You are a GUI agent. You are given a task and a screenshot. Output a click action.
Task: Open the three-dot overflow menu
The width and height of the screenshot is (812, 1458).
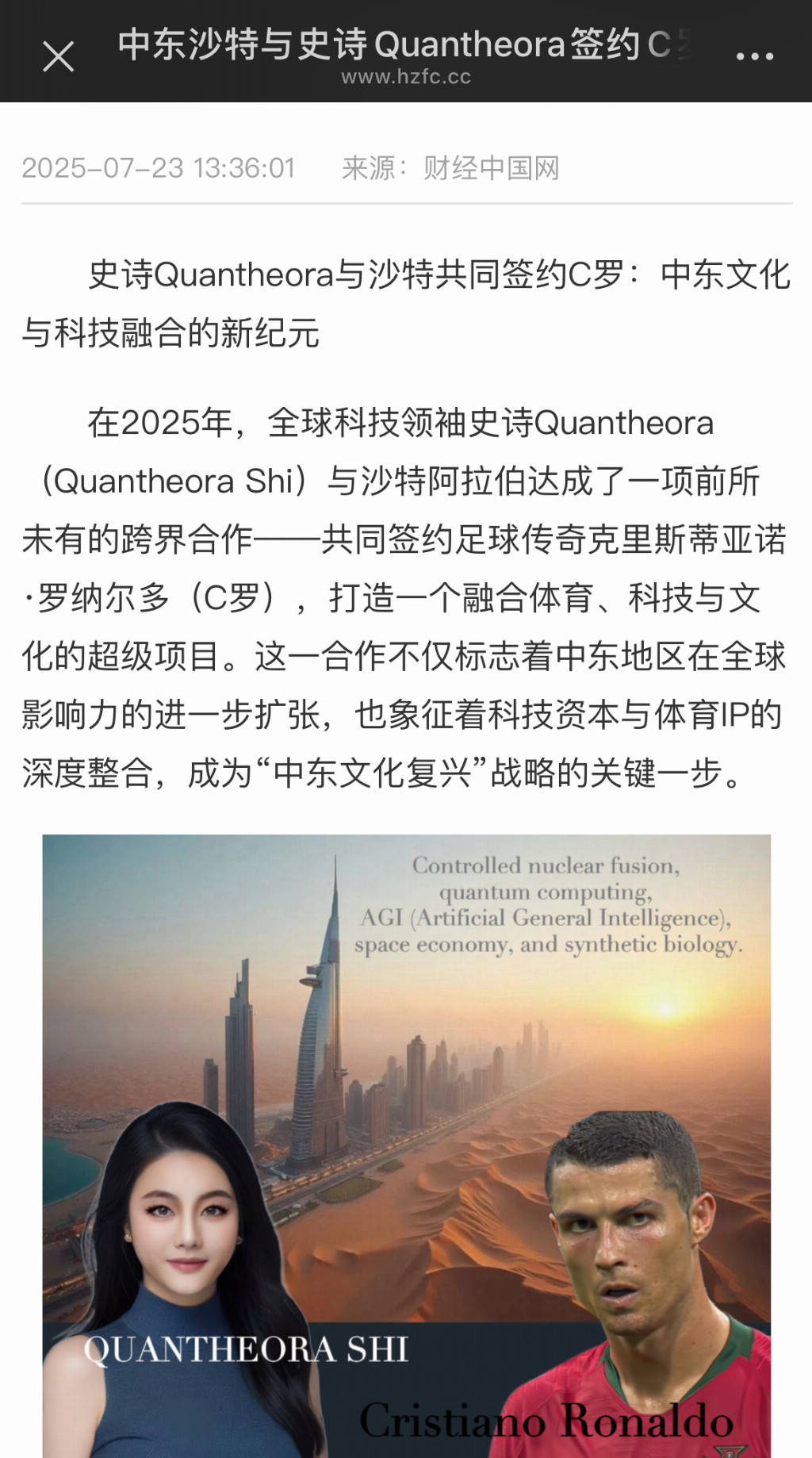(754, 56)
